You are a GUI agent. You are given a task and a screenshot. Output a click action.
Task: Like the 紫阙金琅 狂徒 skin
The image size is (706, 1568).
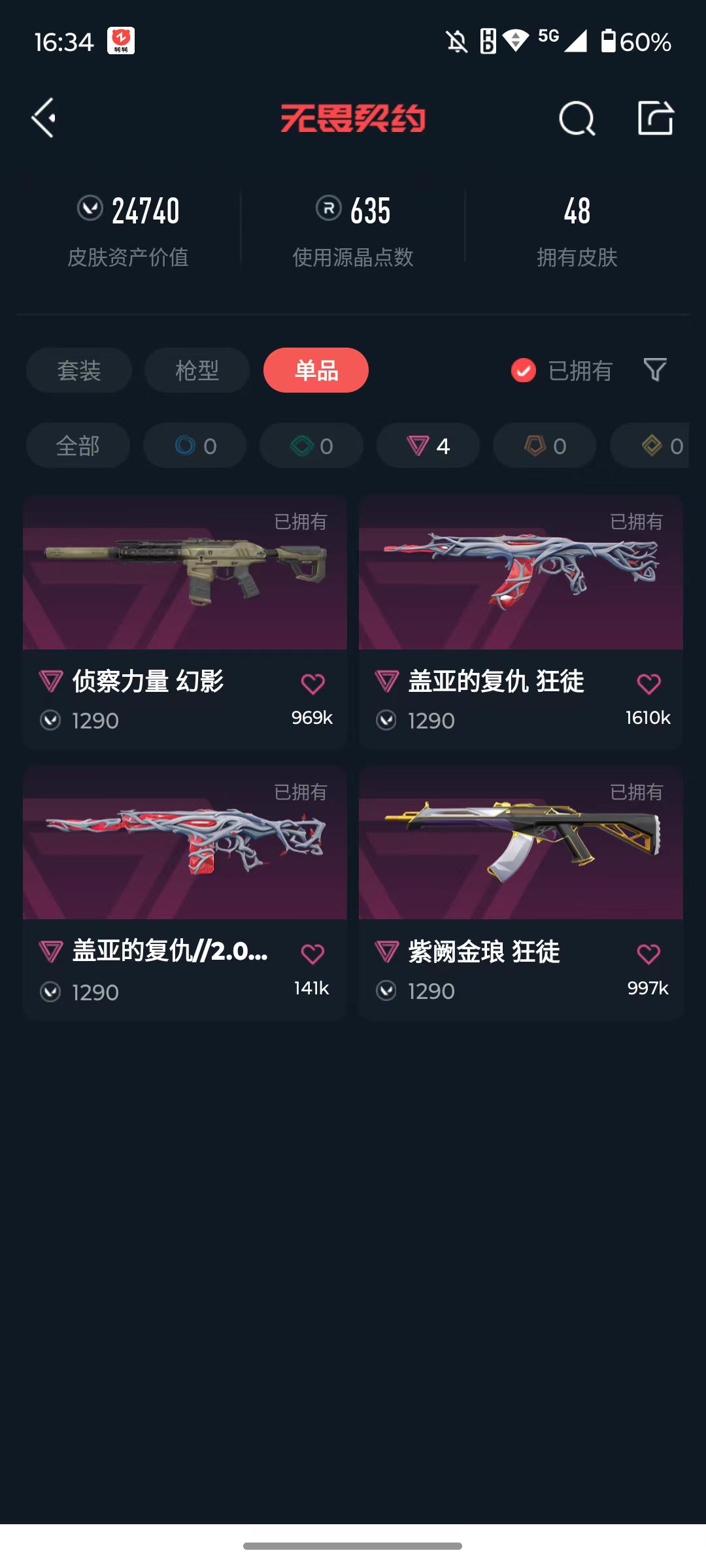[x=648, y=955]
